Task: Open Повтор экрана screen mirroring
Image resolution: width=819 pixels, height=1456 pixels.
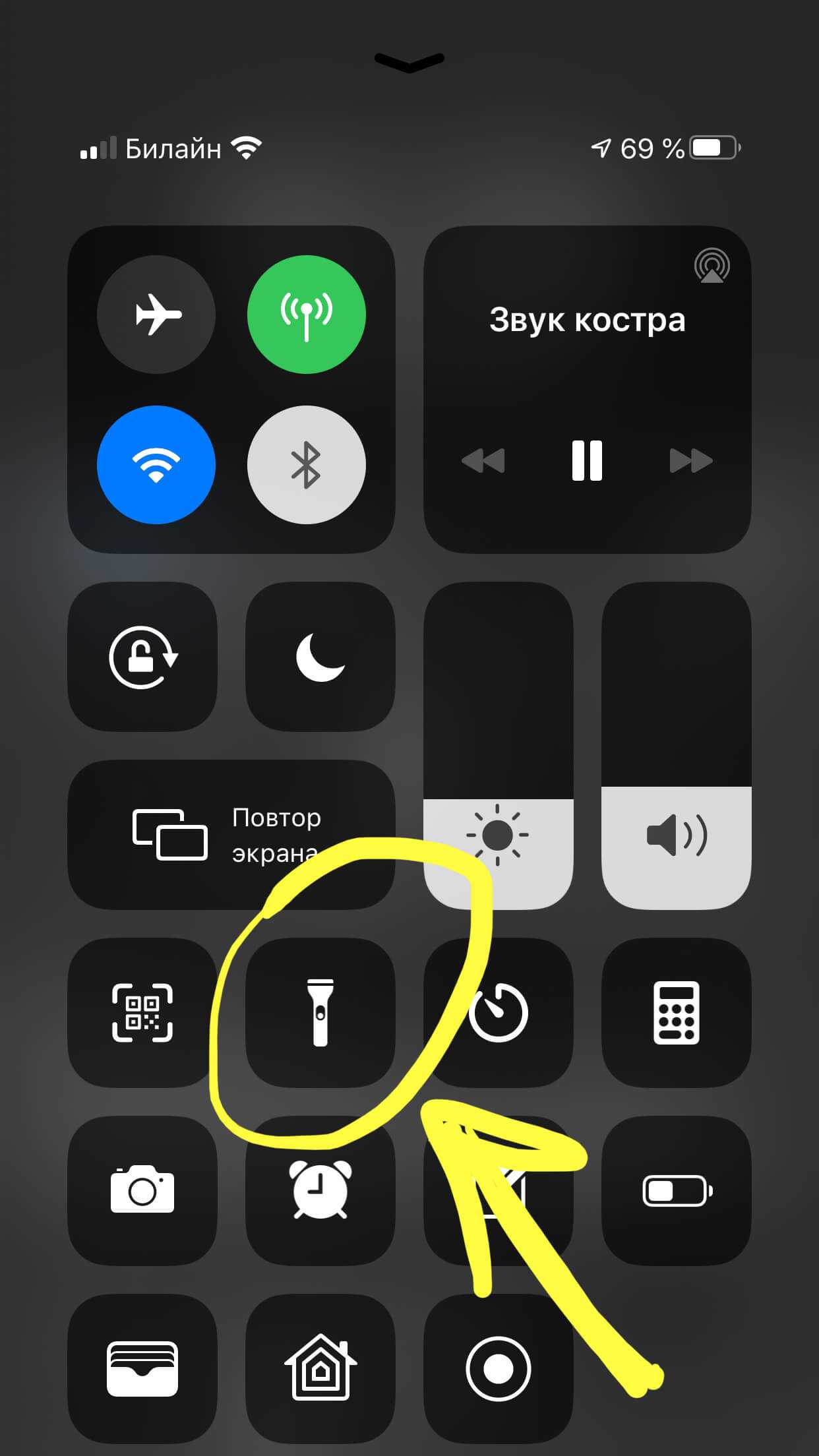Action: (231, 835)
